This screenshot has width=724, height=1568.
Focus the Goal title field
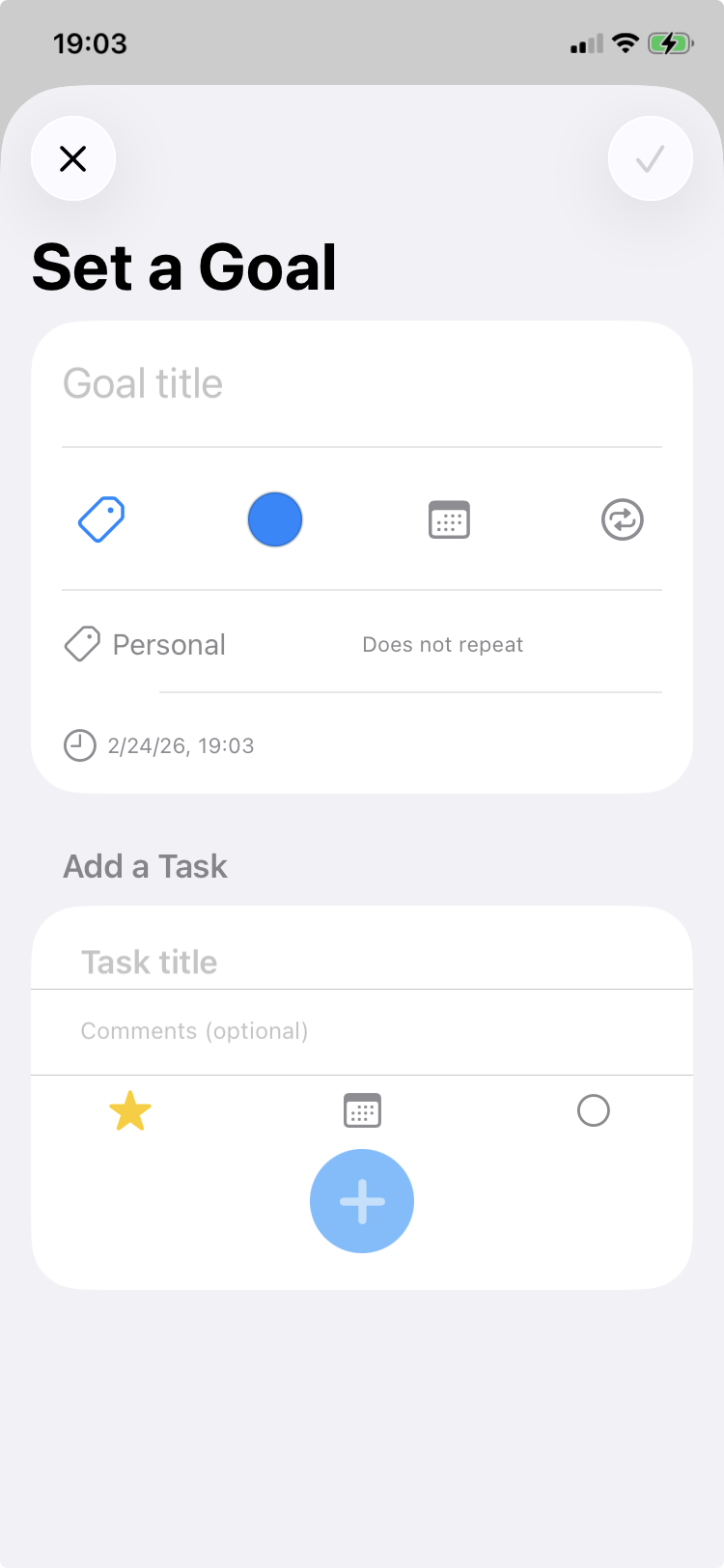click(361, 384)
